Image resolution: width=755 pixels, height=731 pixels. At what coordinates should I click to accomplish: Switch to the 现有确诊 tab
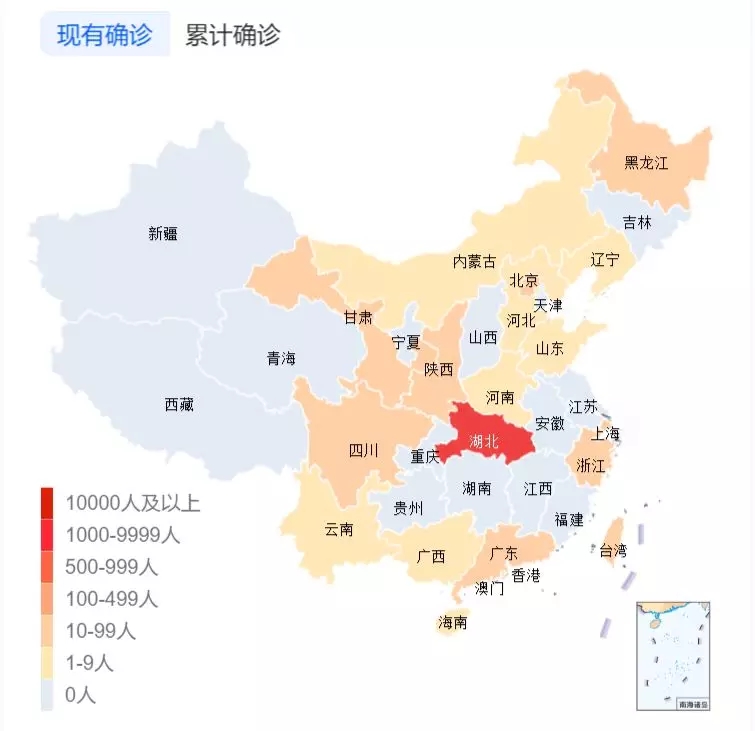click(x=105, y=35)
